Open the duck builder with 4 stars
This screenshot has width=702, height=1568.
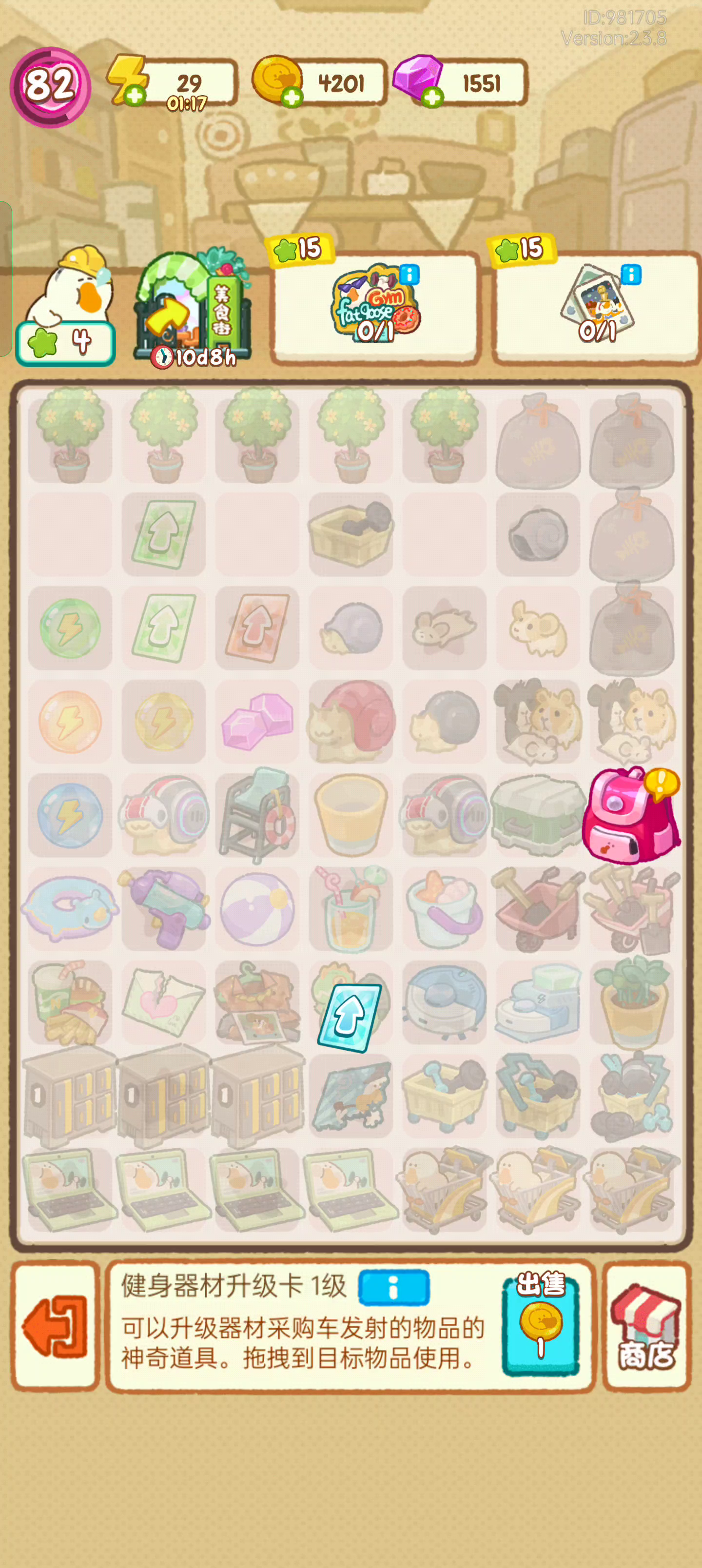click(x=66, y=306)
